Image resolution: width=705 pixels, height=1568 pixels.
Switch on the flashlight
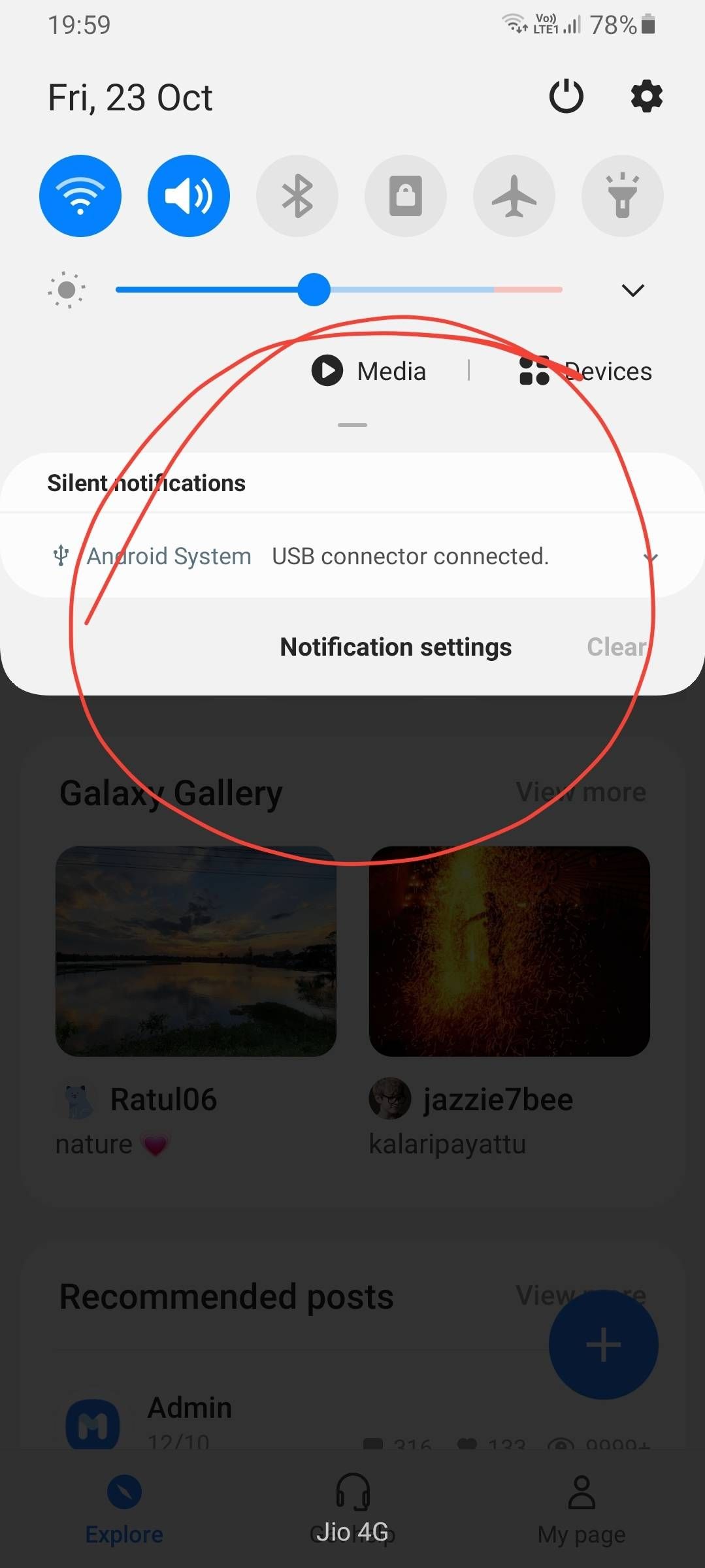[623, 195]
